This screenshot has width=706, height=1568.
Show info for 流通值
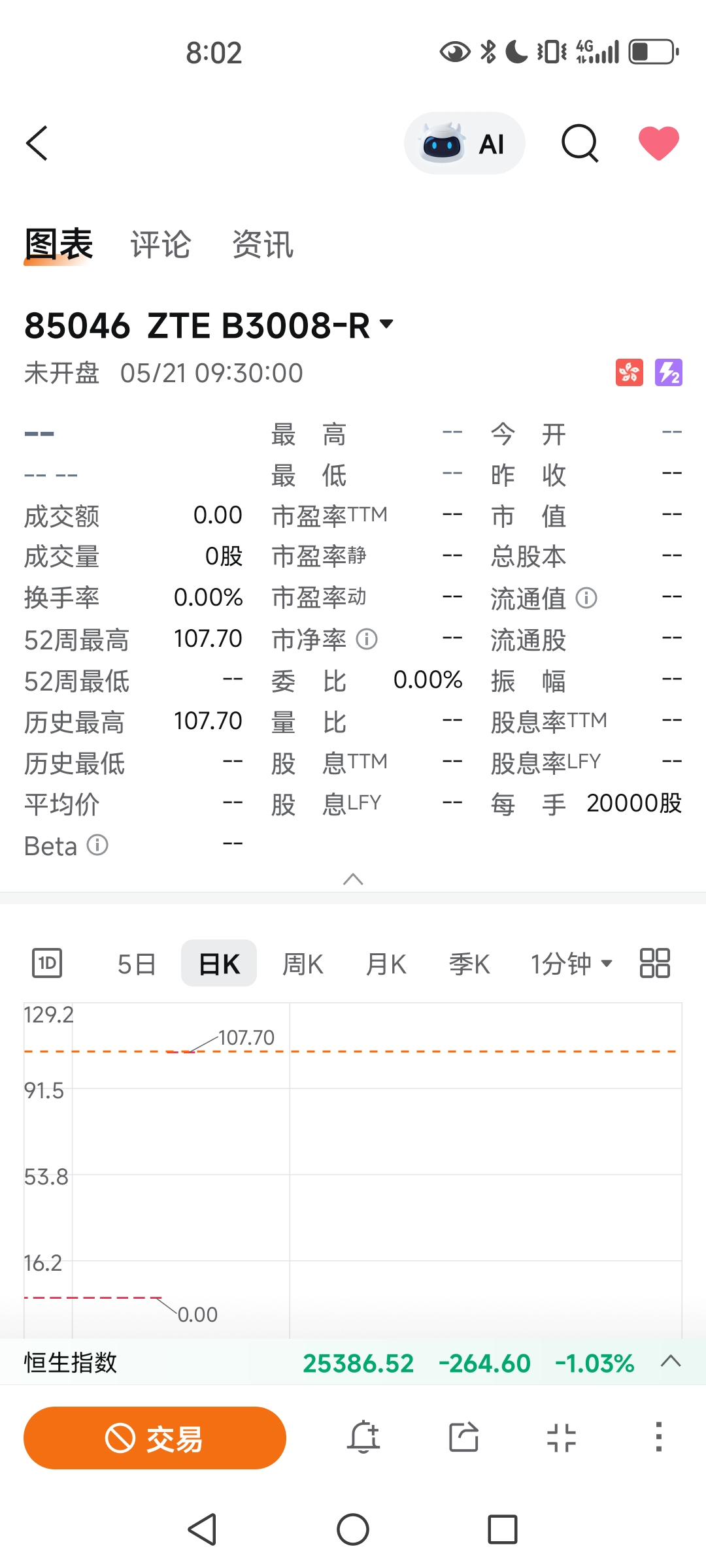586,598
